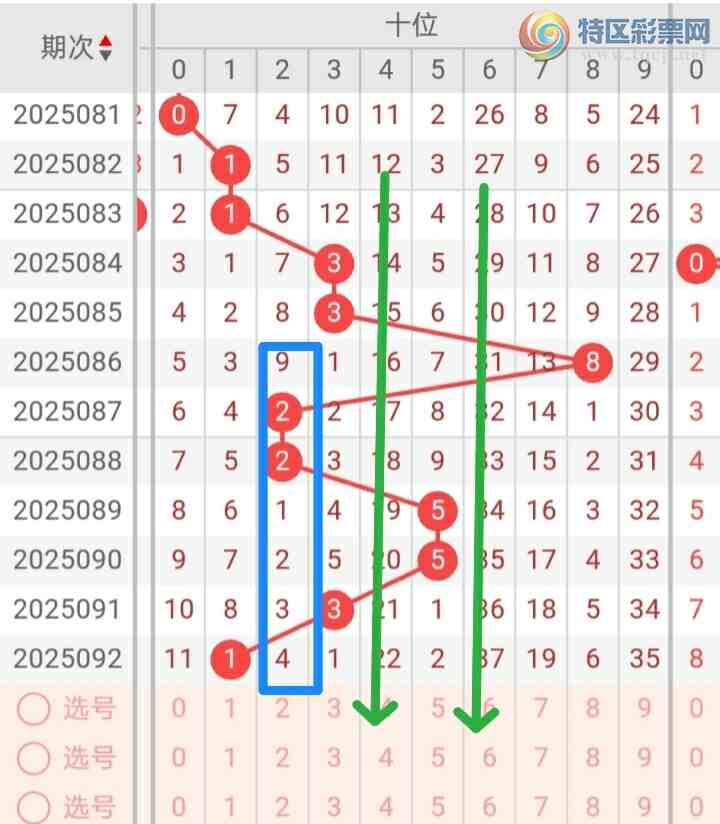Select the third 选号 row circle
The width and height of the screenshot is (720, 824).
(x=34, y=806)
